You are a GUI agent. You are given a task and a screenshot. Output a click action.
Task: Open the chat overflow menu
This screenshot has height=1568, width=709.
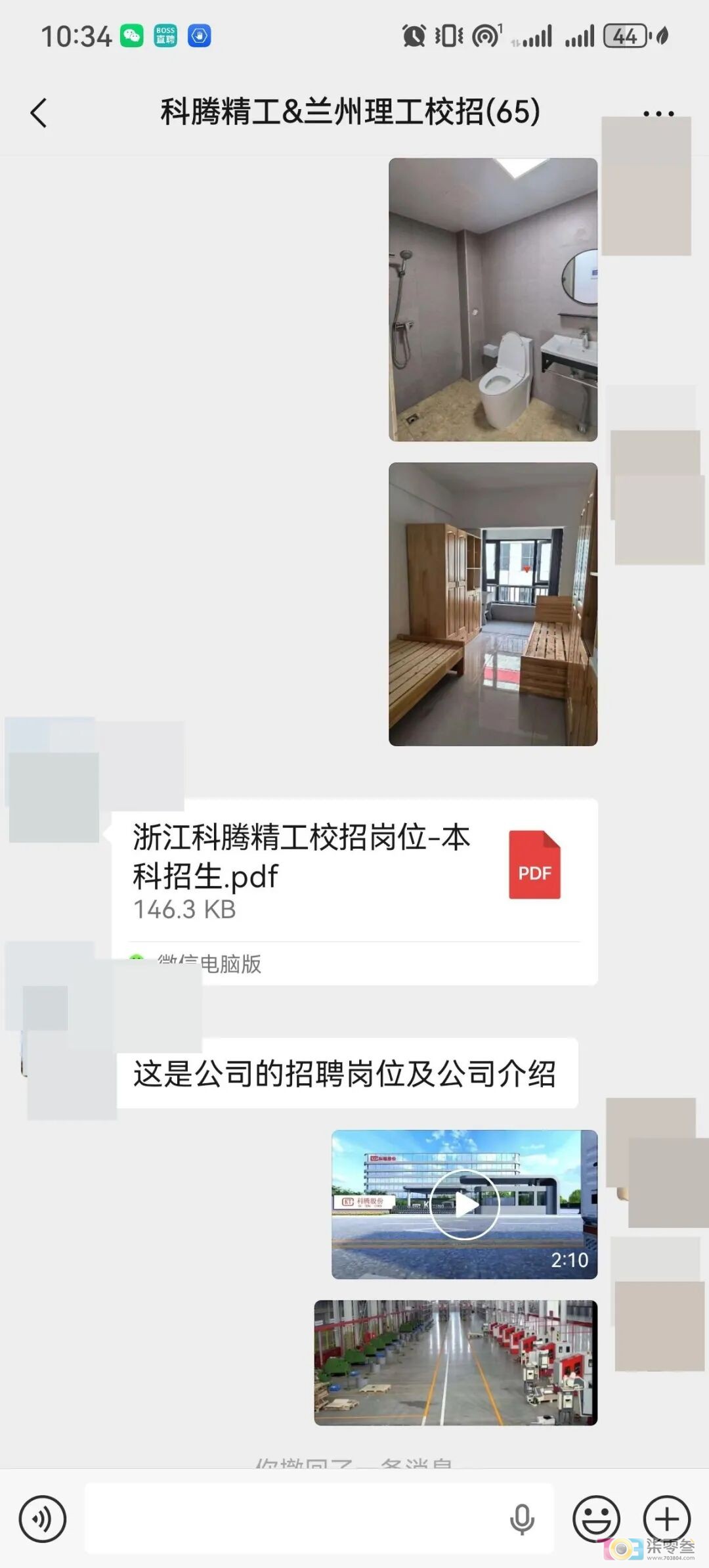pyautogui.click(x=658, y=114)
